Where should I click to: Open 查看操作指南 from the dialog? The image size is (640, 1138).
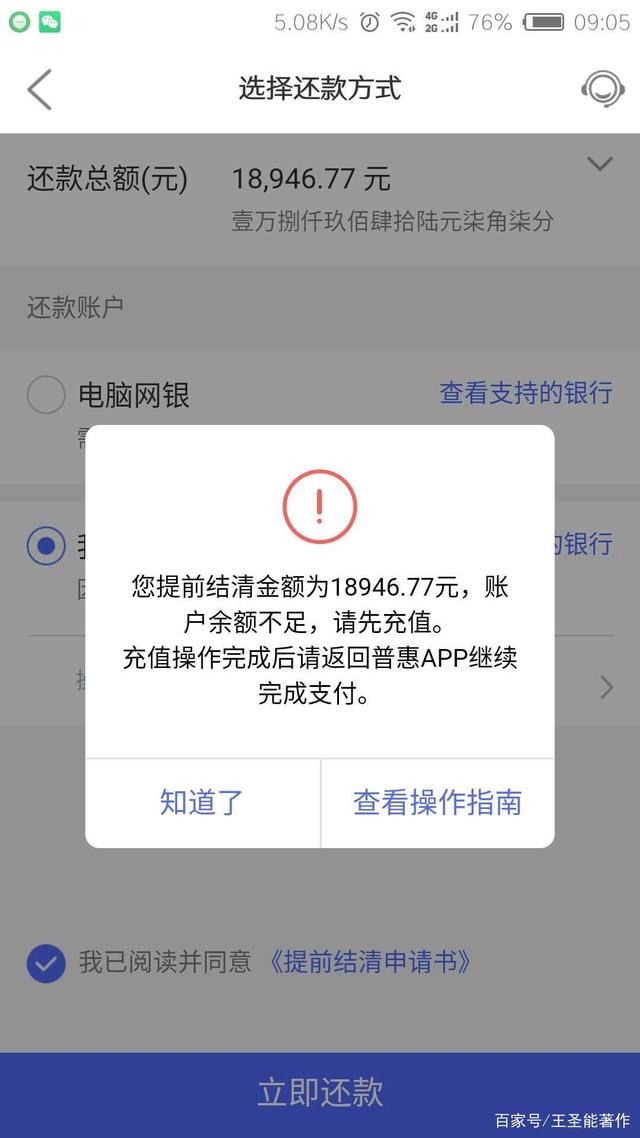point(437,802)
